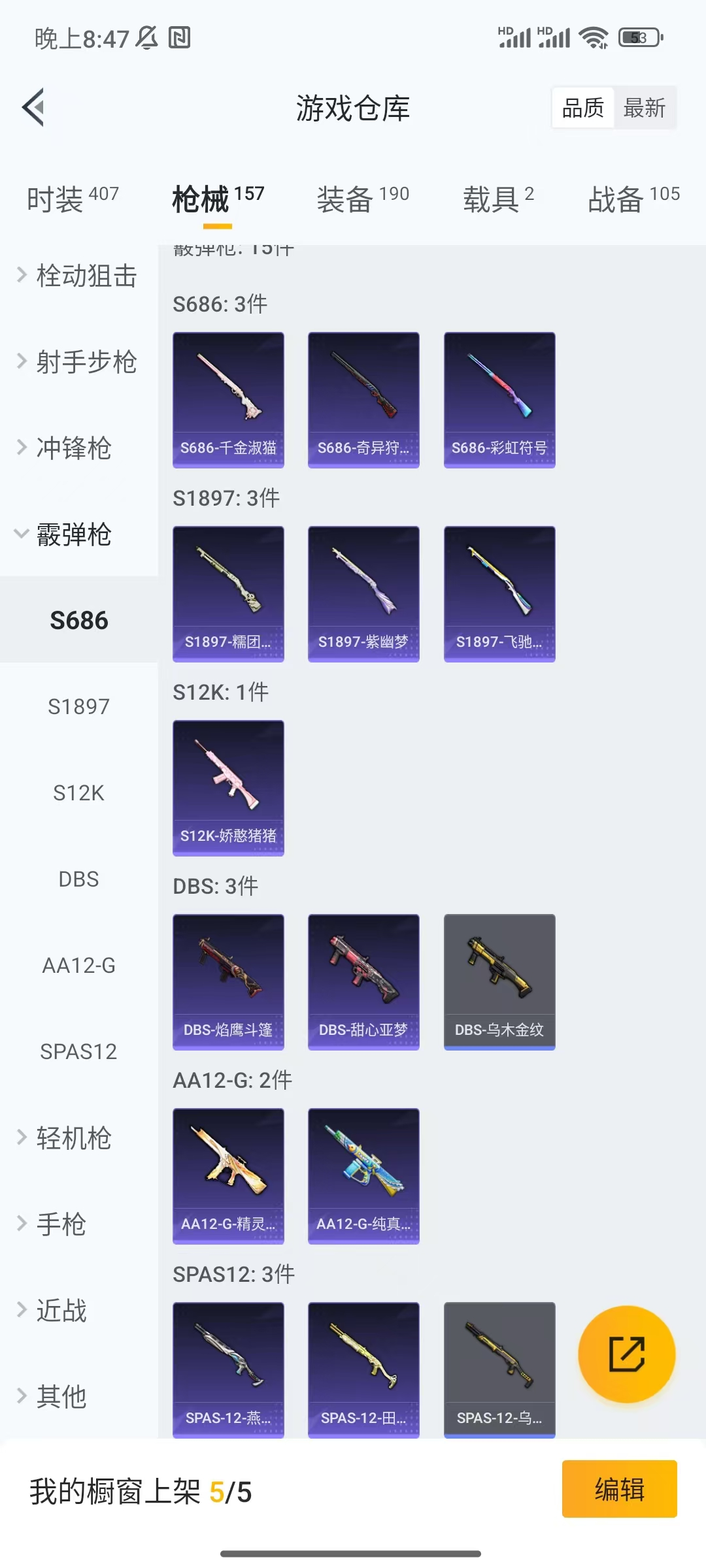Expand the 轻机枪 category
The image size is (706, 1568).
tap(72, 1137)
